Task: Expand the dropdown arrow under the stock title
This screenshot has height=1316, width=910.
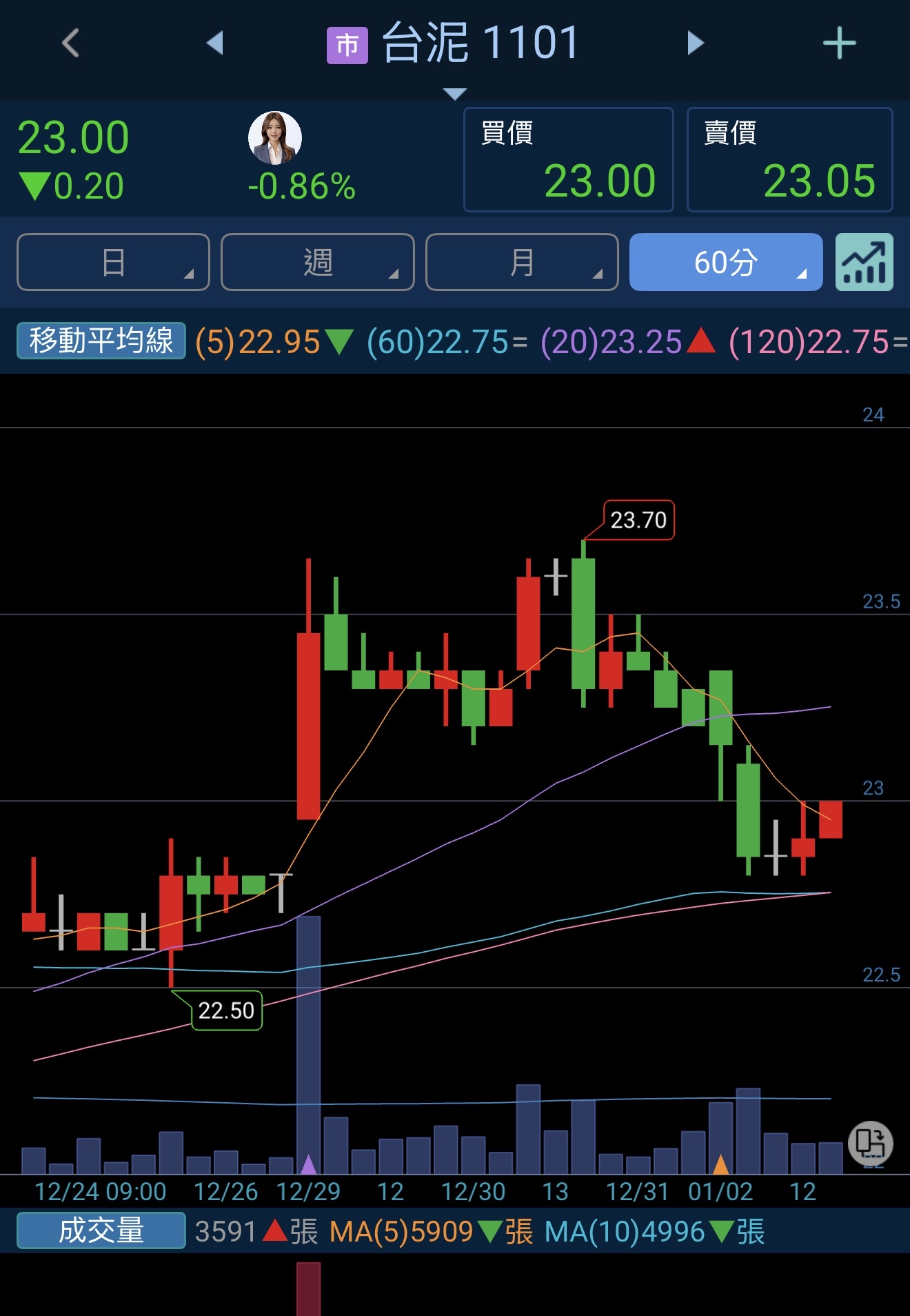Action: [x=454, y=93]
